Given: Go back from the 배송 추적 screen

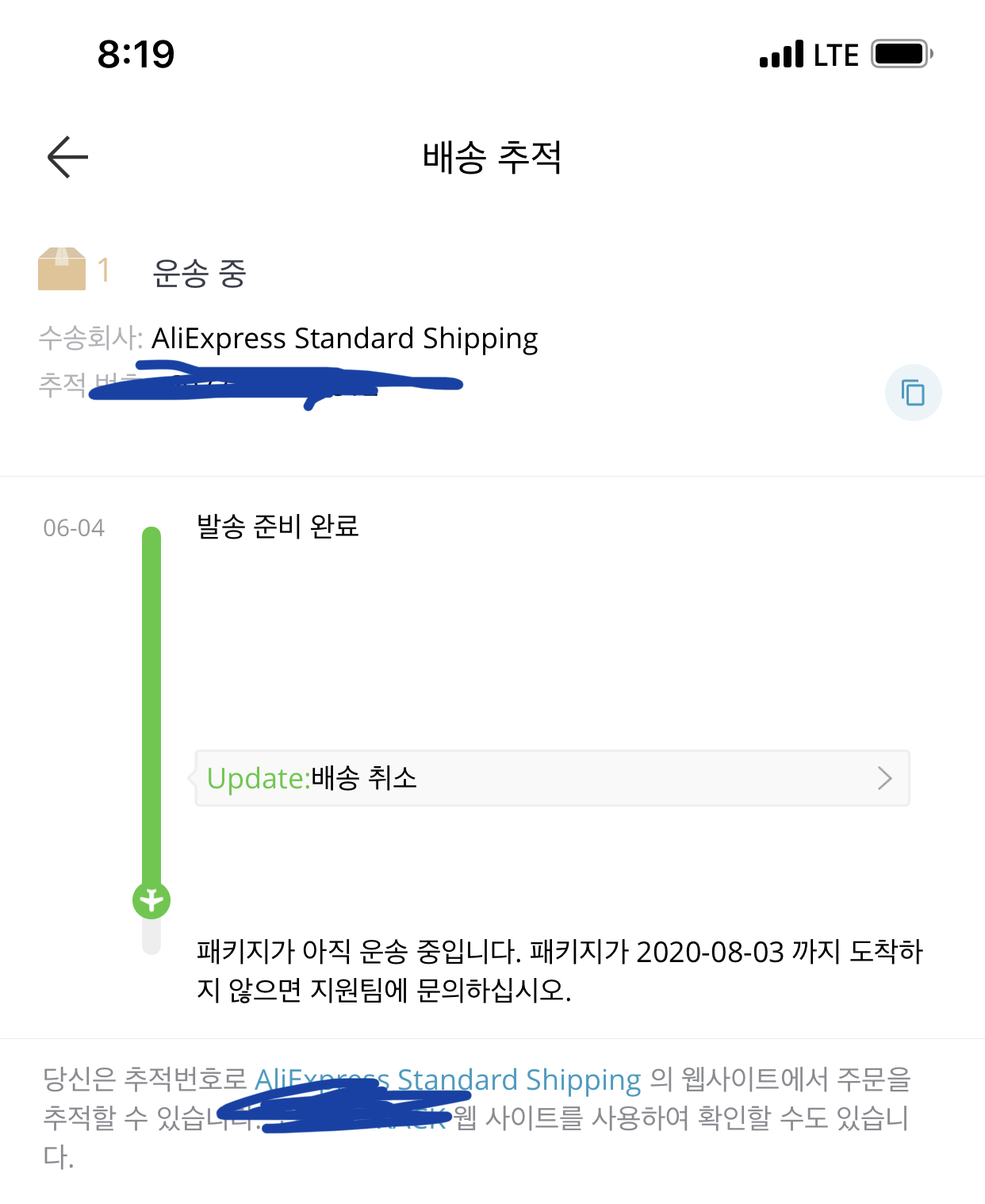Looking at the screenshot, I should pos(68,156).
